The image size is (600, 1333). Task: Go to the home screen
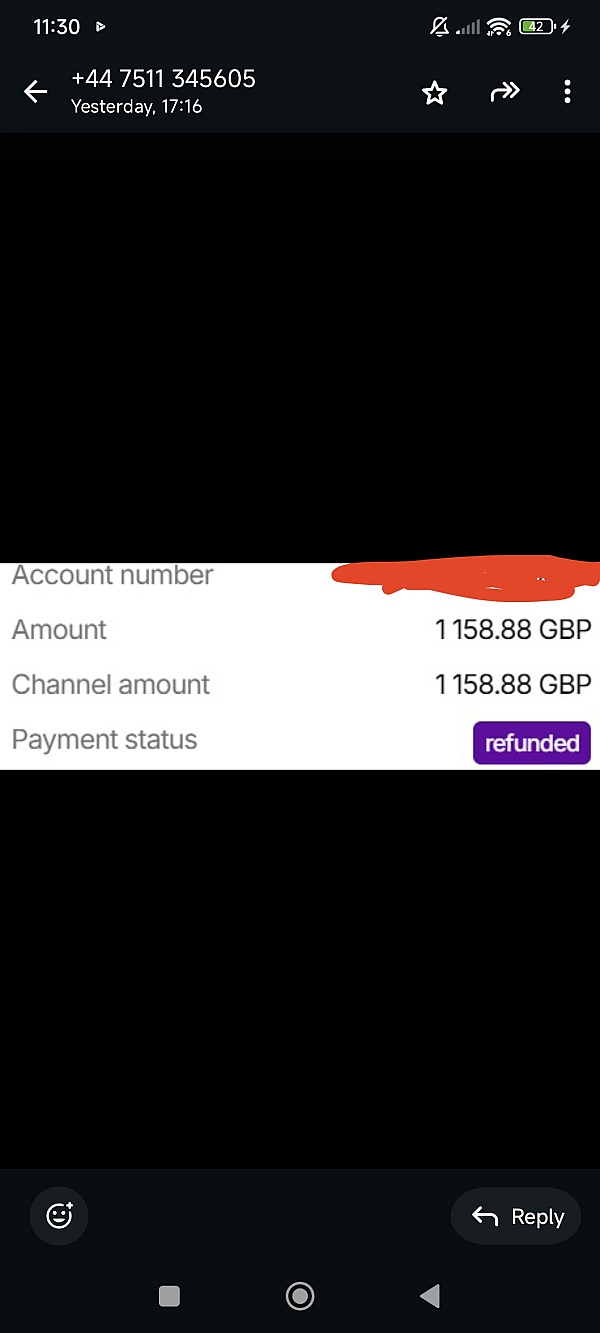pos(300,1296)
